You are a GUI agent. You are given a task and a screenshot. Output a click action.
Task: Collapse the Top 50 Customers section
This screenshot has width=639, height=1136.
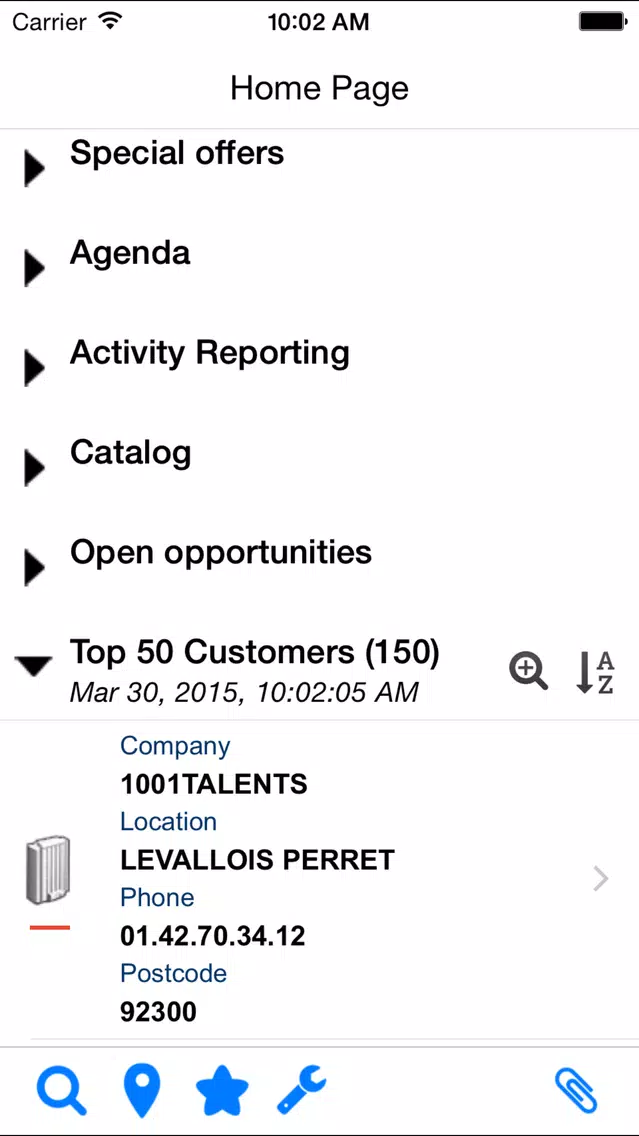point(33,666)
